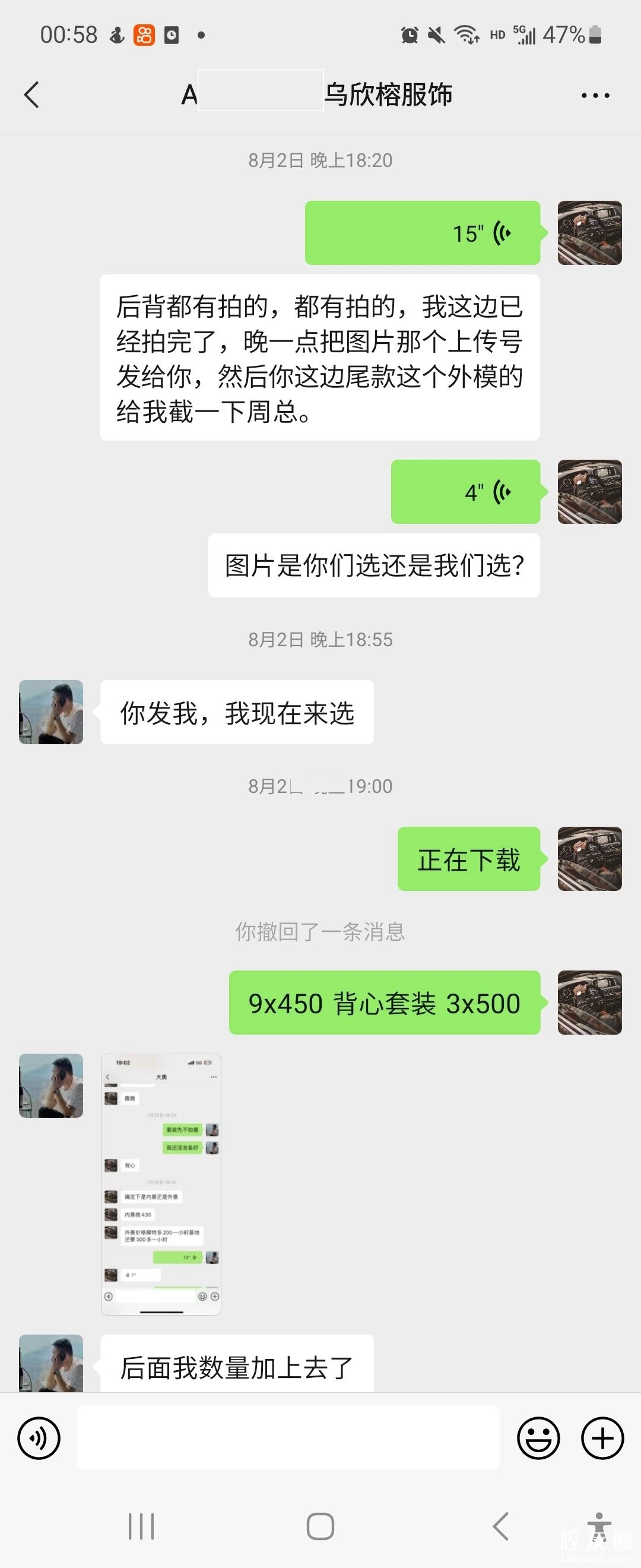Open the shared chat screenshot image
This screenshot has height=1568, width=641.
coord(161,1184)
